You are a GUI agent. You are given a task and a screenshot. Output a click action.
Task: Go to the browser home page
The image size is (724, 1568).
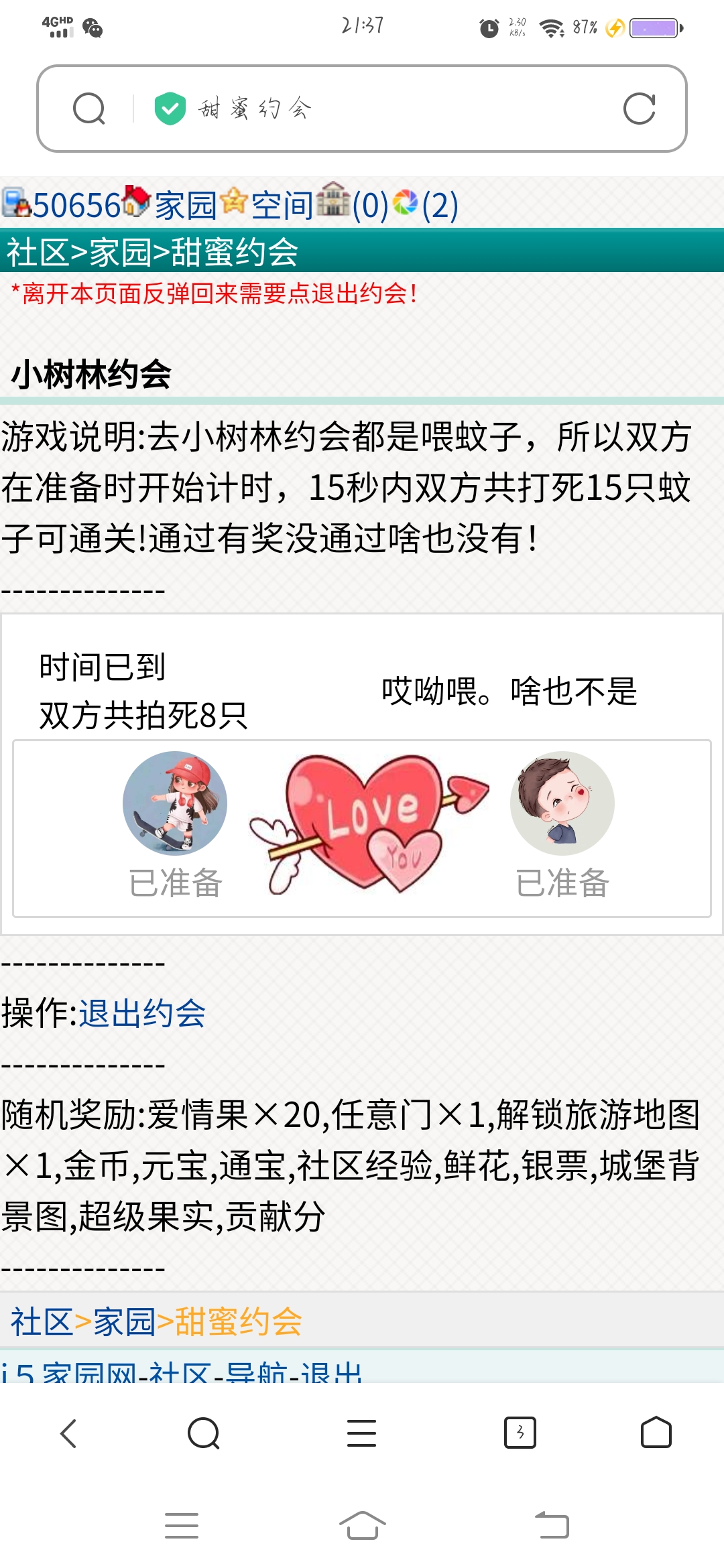656,1433
